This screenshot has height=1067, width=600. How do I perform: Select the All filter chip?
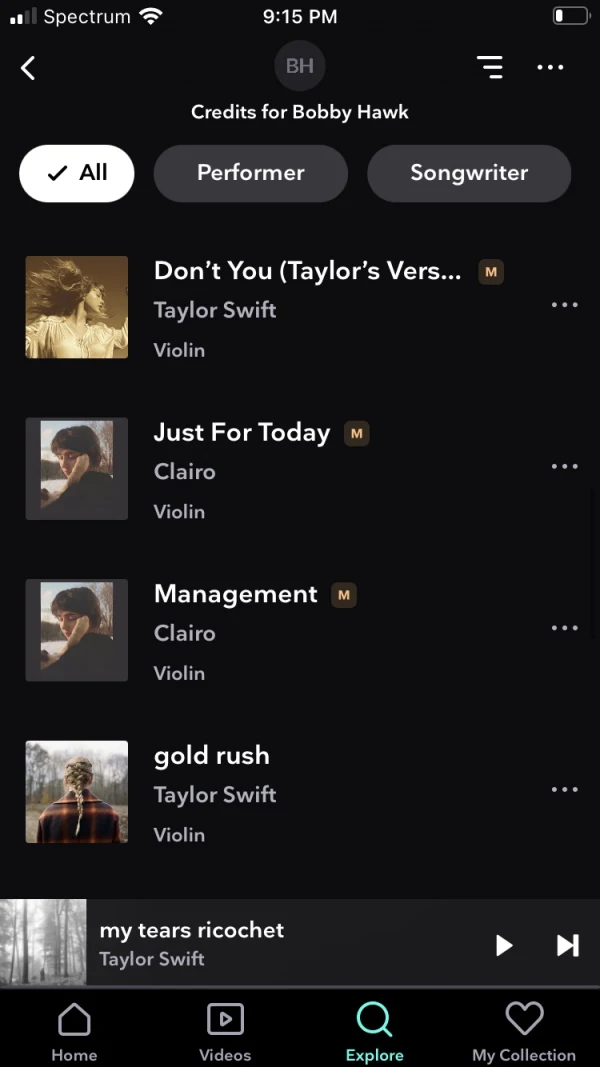coord(77,173)
